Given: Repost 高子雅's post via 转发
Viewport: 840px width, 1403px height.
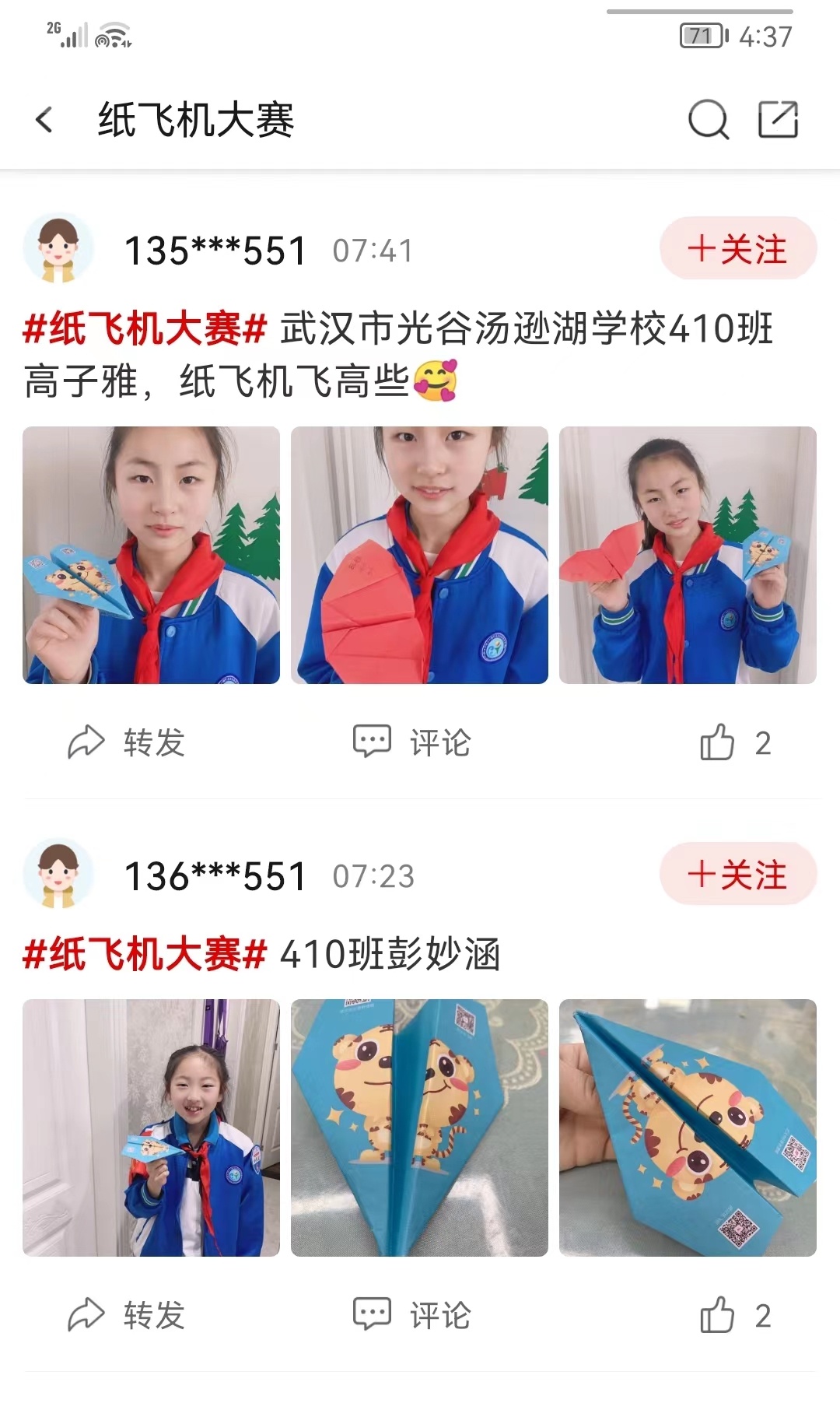Looking at the screenshot, I should point(127,742).
